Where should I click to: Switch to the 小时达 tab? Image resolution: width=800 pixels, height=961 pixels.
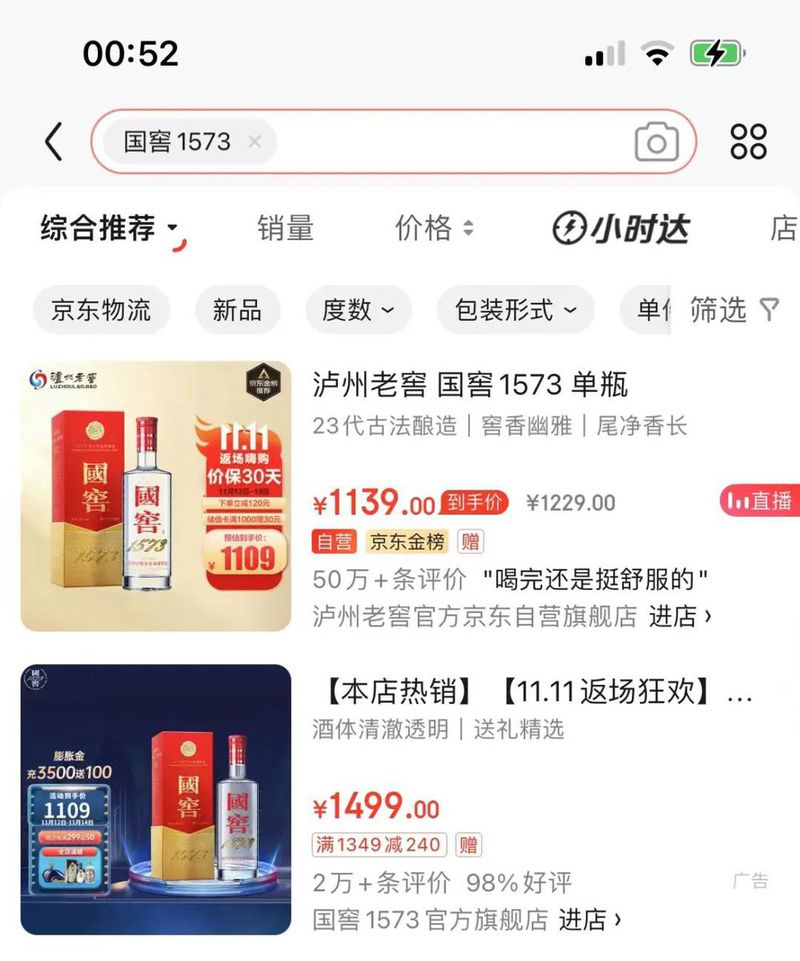tap(621, 229)
